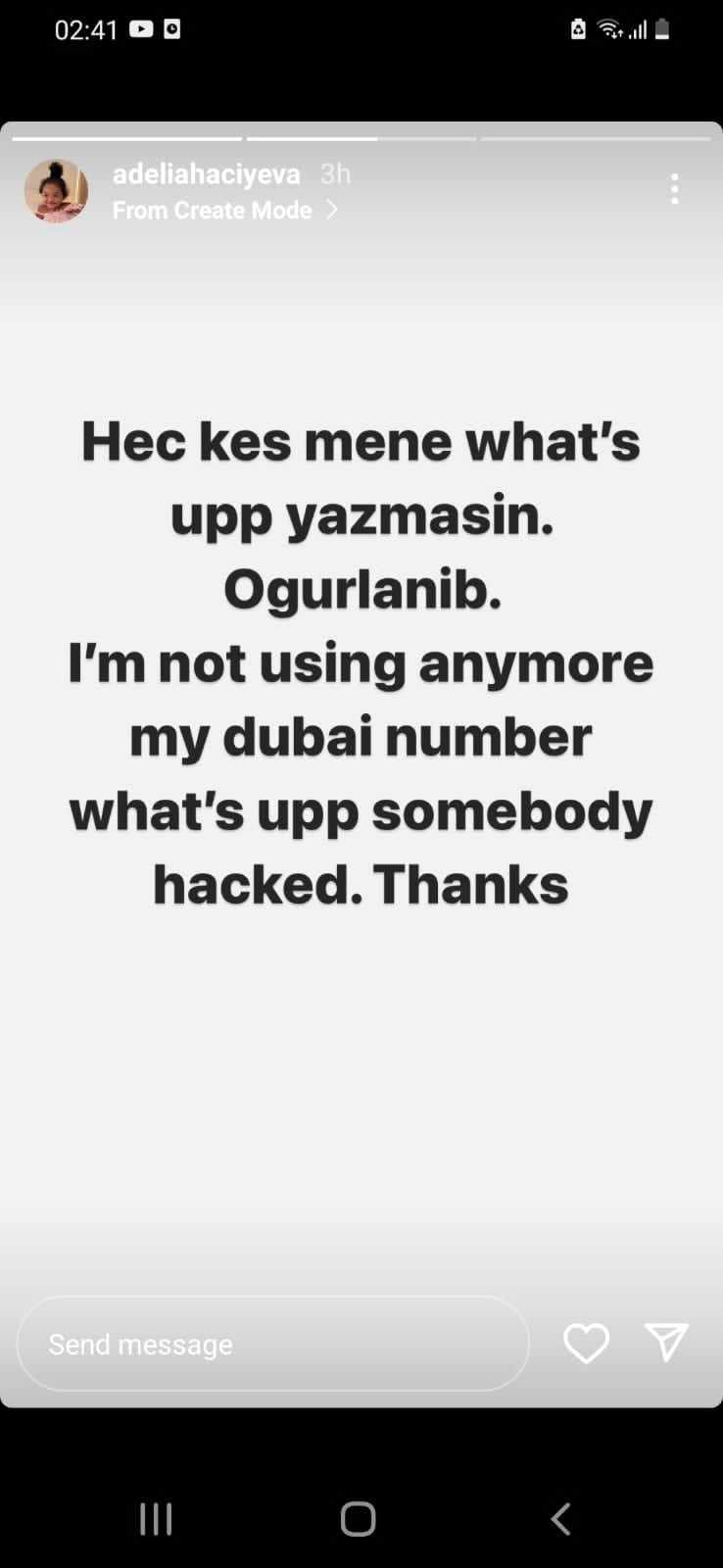The height and width of the screenshot is (1568, 723).
Task: Go to the phone home screen
Action: [359, 1518]
